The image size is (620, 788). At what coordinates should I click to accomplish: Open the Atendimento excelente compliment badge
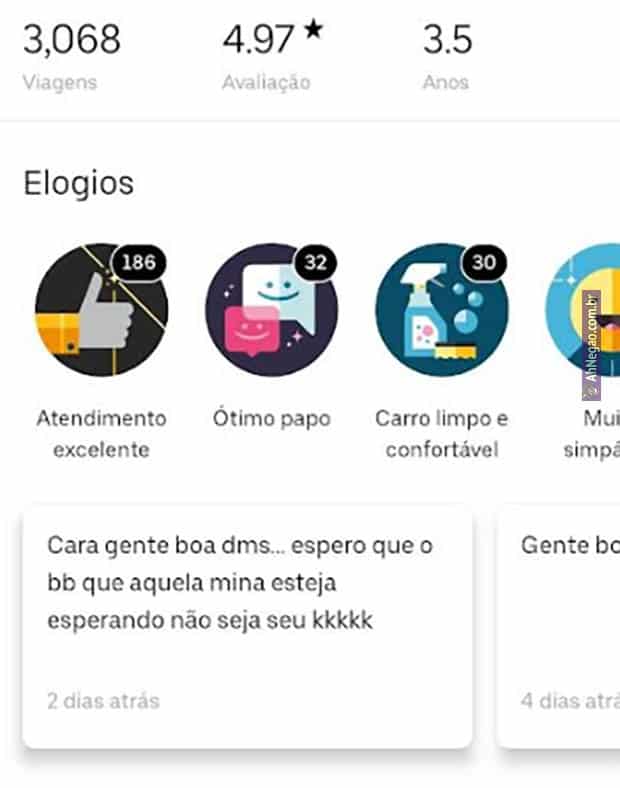[101, 309]
